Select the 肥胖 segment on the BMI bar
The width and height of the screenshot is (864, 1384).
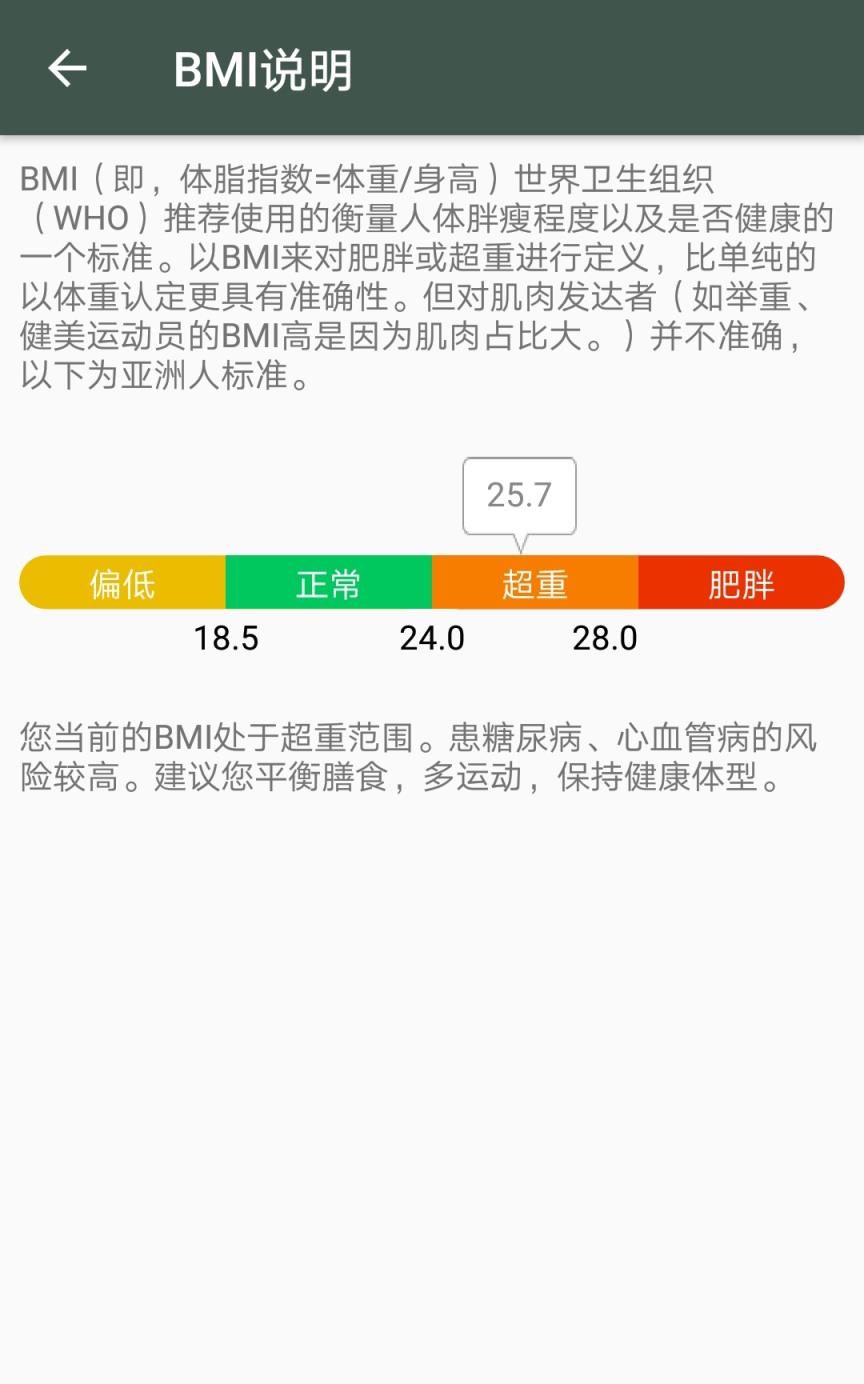pyautogui.click(x=740, y=582)
